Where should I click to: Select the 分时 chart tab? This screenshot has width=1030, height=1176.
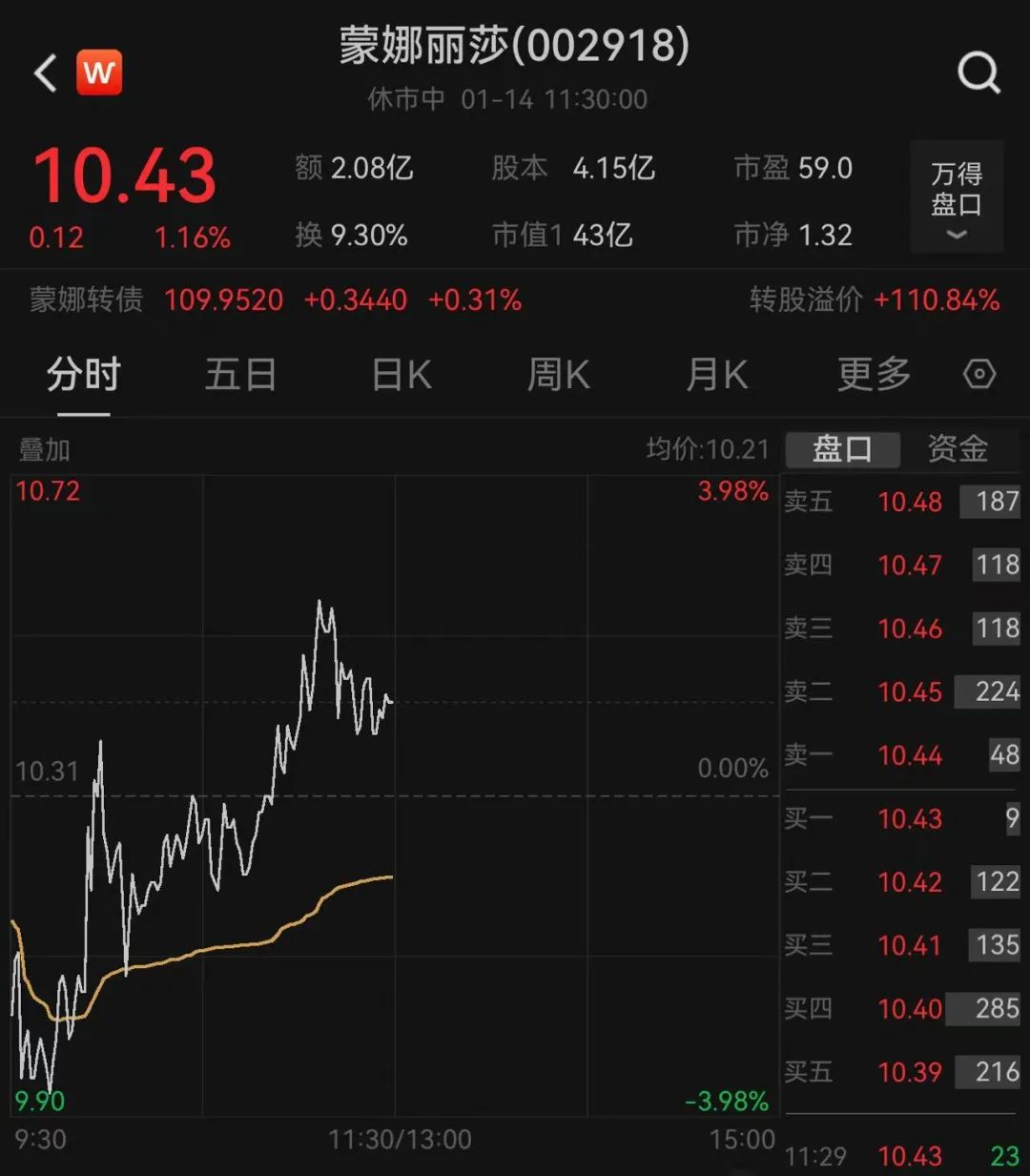[84, 375]
